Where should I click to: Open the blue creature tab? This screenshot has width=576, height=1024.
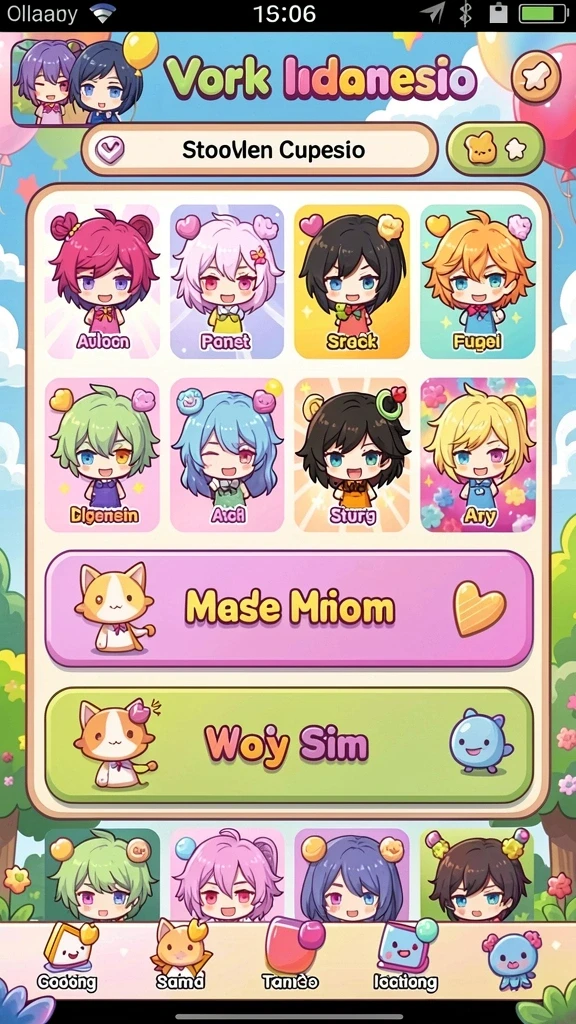coord(512,959)
